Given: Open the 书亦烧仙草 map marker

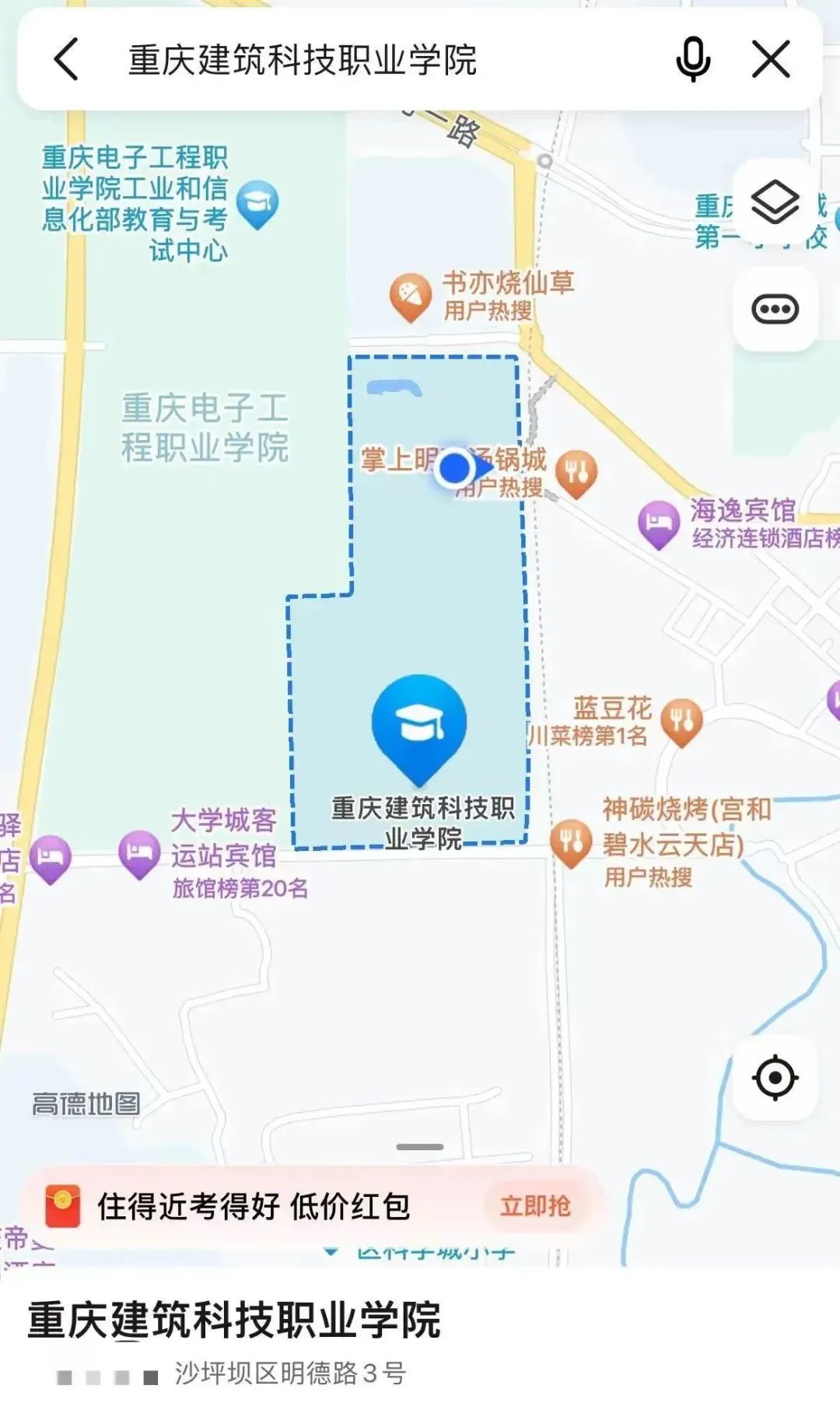Looking at the screenshot, I should 410,295.
